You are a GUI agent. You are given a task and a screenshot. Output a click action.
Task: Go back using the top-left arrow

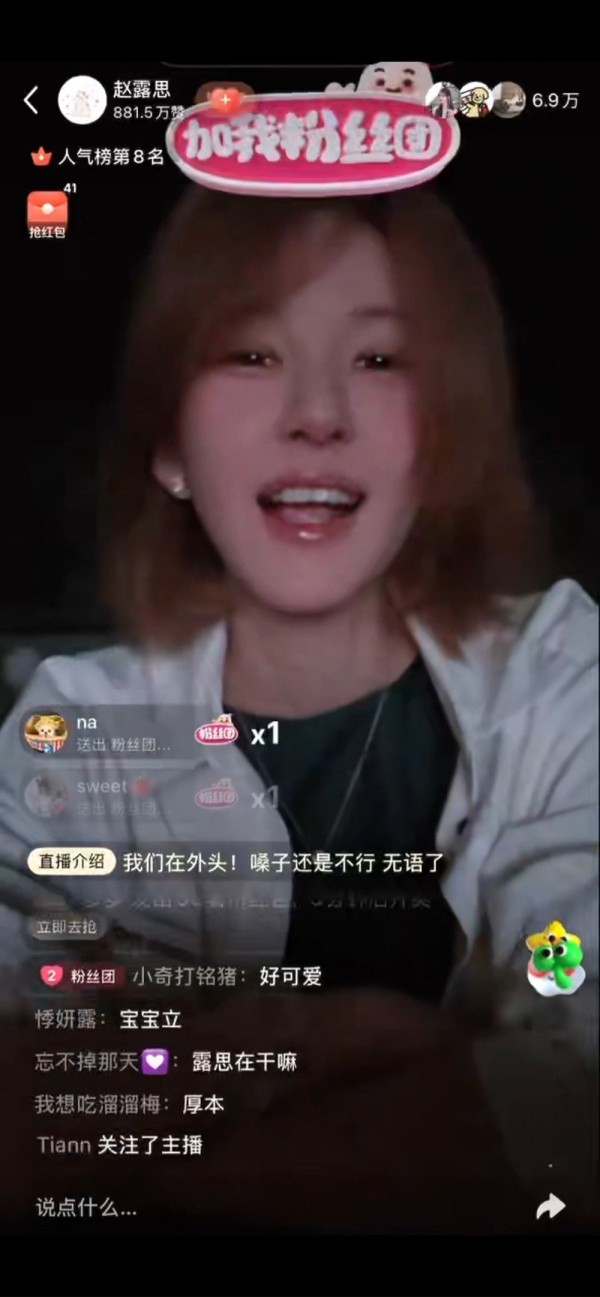pos(31,100)
